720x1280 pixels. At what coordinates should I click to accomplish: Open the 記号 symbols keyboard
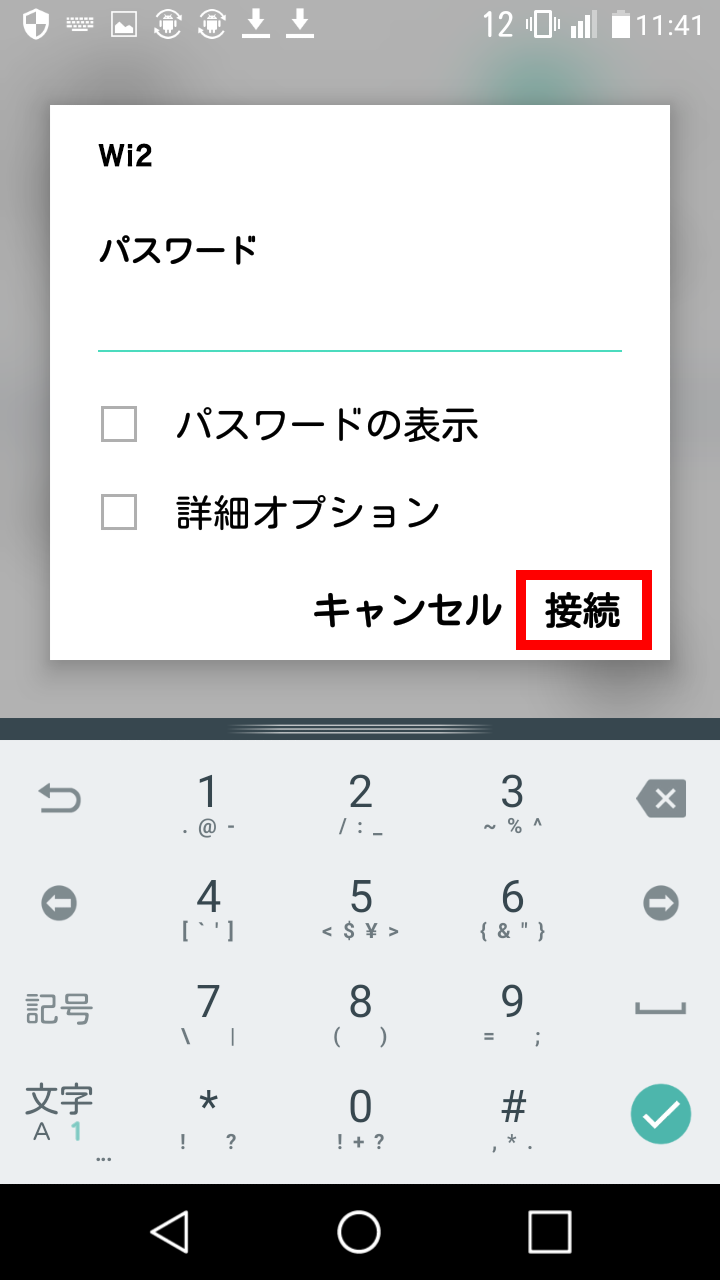click(x=59, y=1009)
